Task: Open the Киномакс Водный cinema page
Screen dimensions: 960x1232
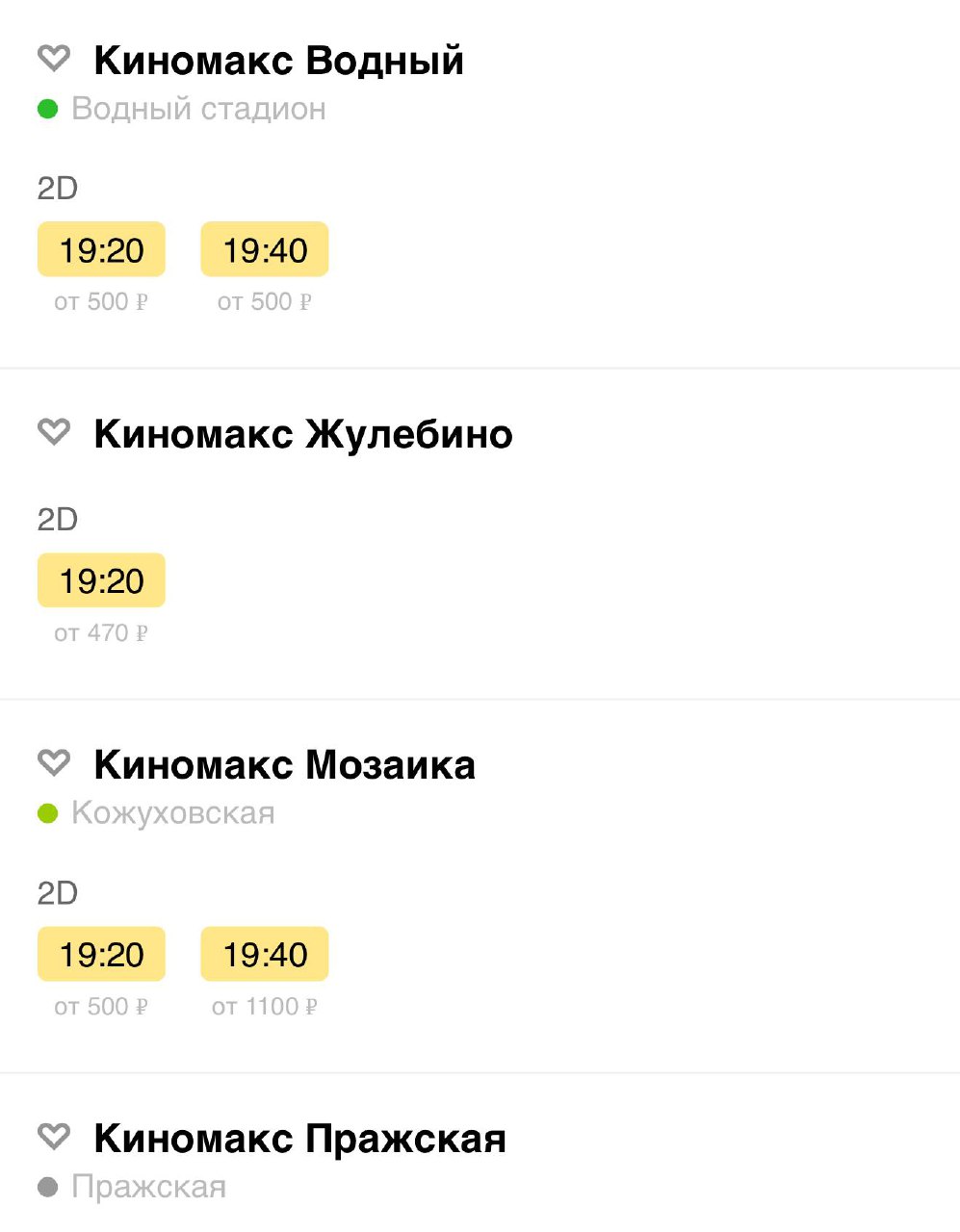Action: (279, 61)
